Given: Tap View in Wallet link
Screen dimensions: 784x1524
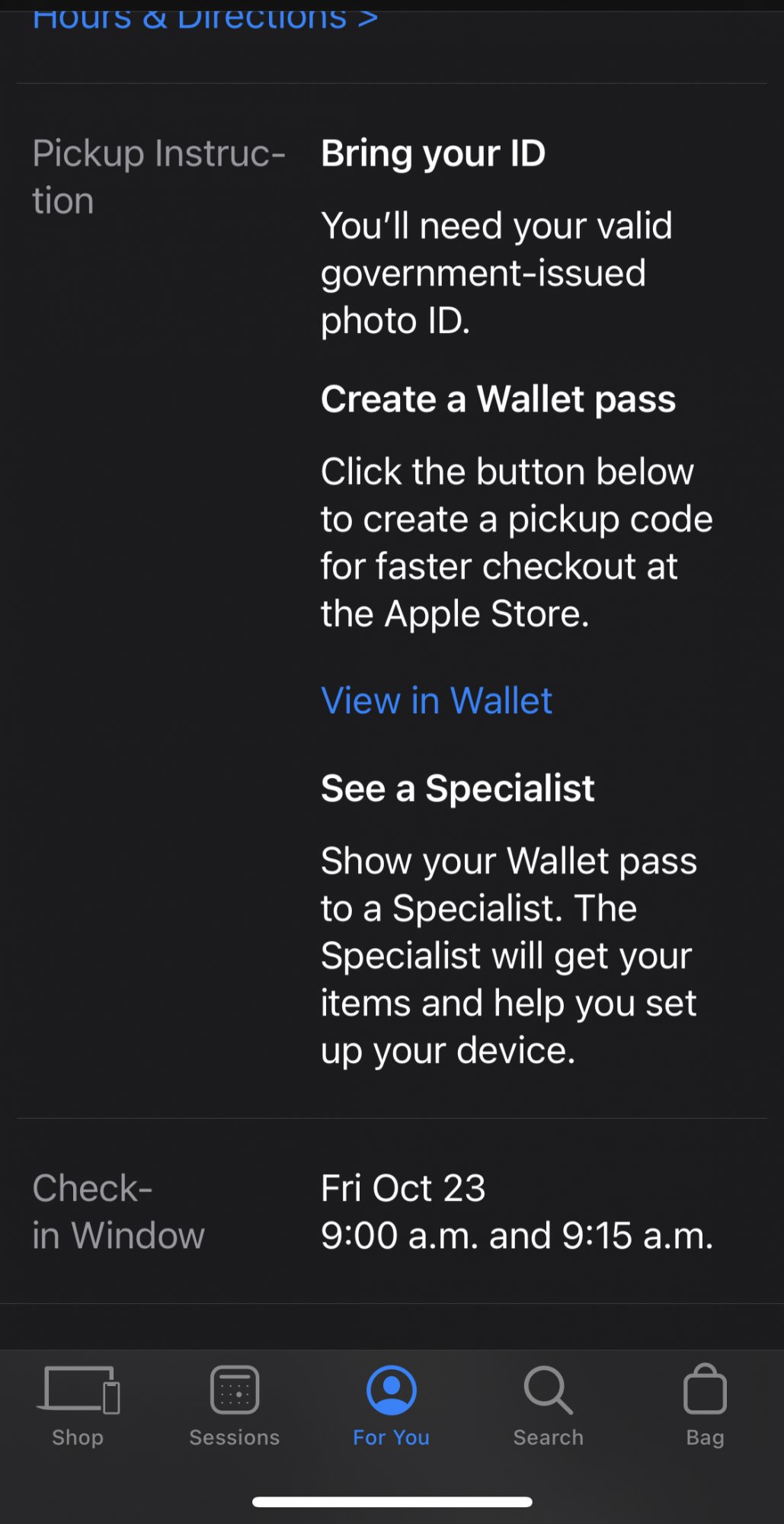Looking at the screenshot, I should pyautogui.click(x=436, y=700).
